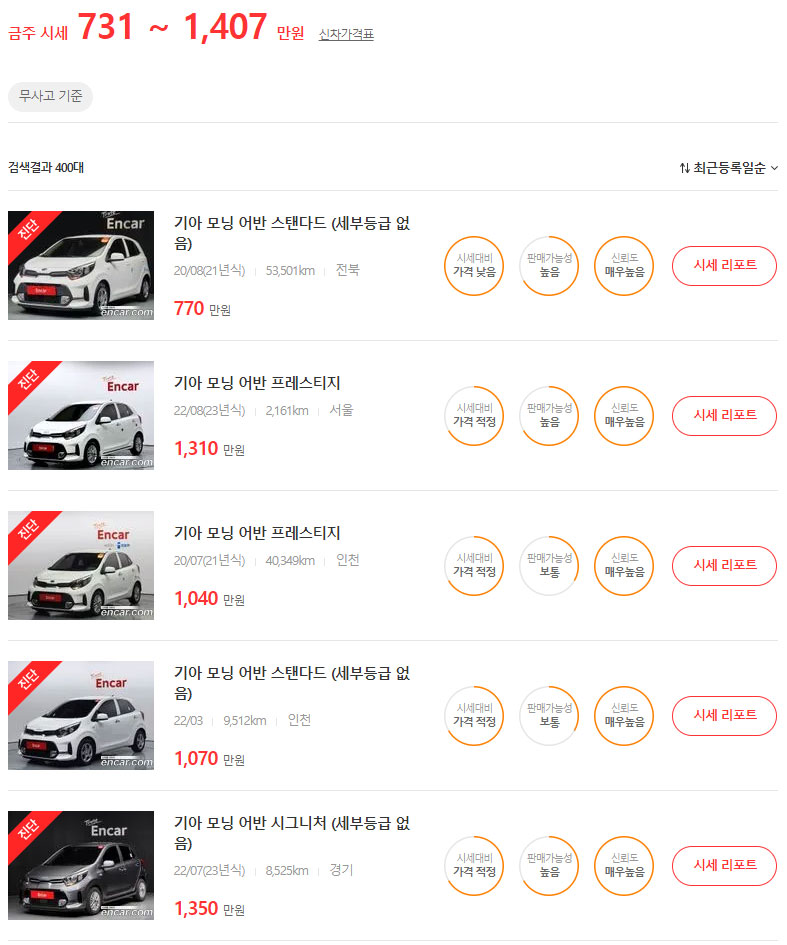
Task: Click 시세 리포트 on the first listing
Action: coord(724,266)
